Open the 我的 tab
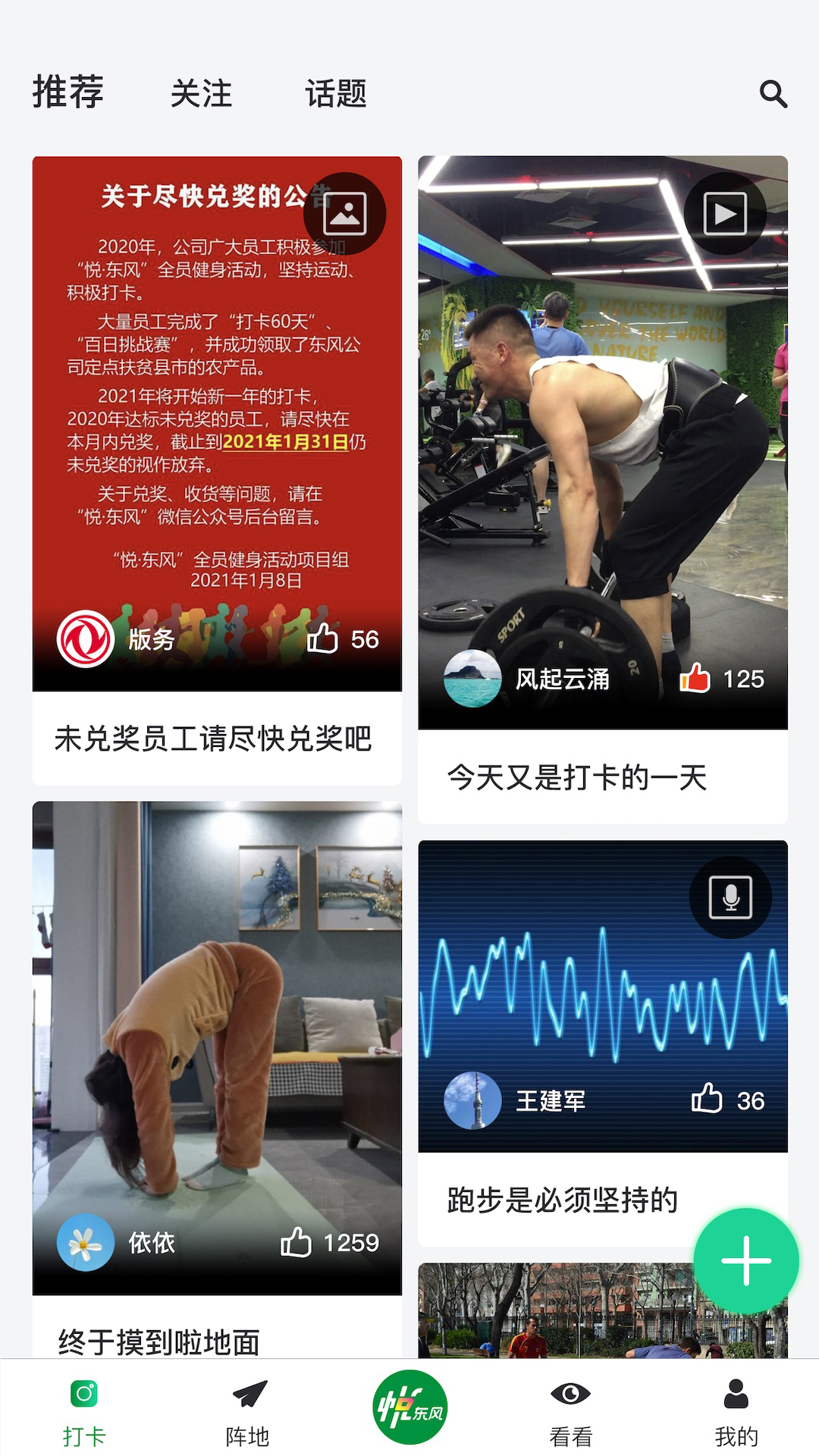The width and height of the screenshot is (819, 1456). tap(736, 1412)
